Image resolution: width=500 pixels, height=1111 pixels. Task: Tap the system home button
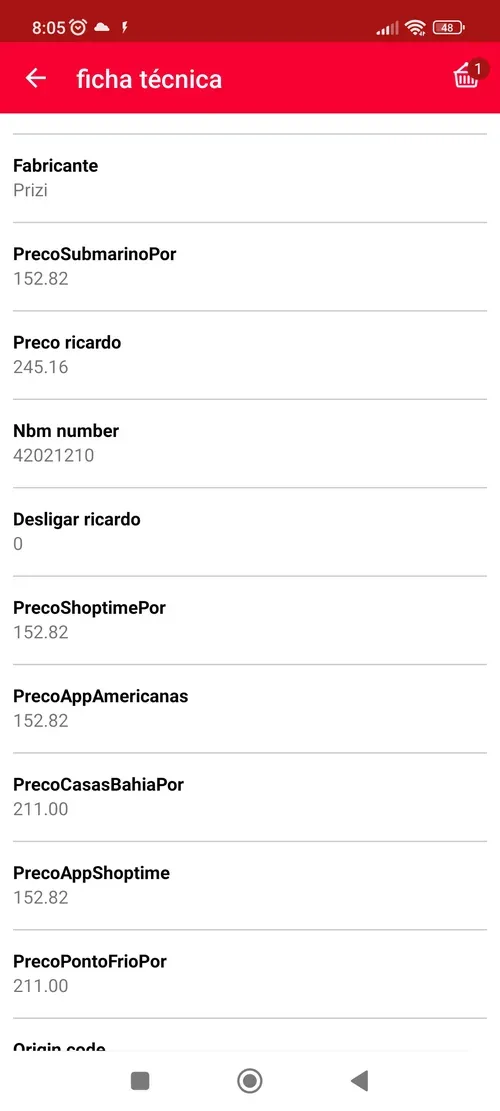[249, 1081]
